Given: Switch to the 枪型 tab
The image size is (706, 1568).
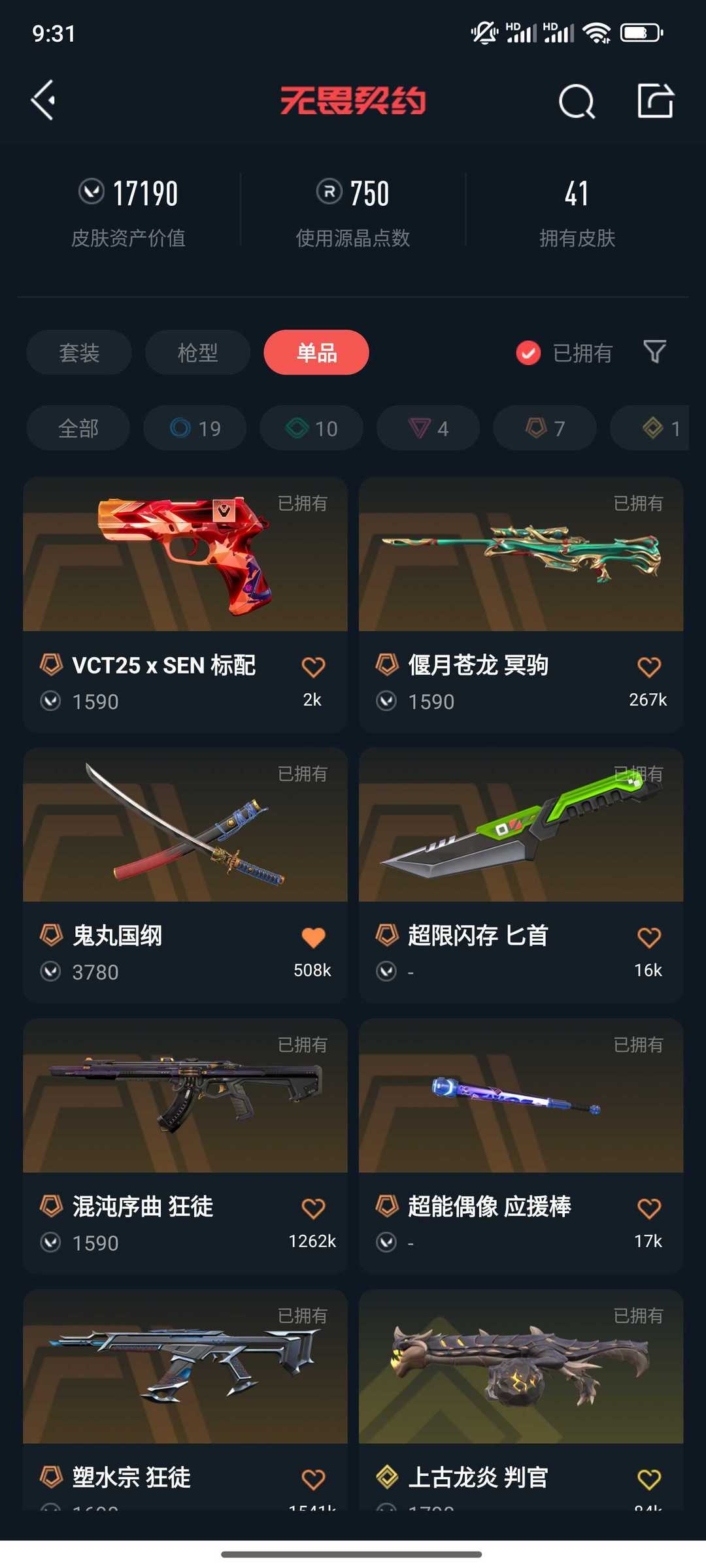Looking at the screenshot, I should 197,352.
